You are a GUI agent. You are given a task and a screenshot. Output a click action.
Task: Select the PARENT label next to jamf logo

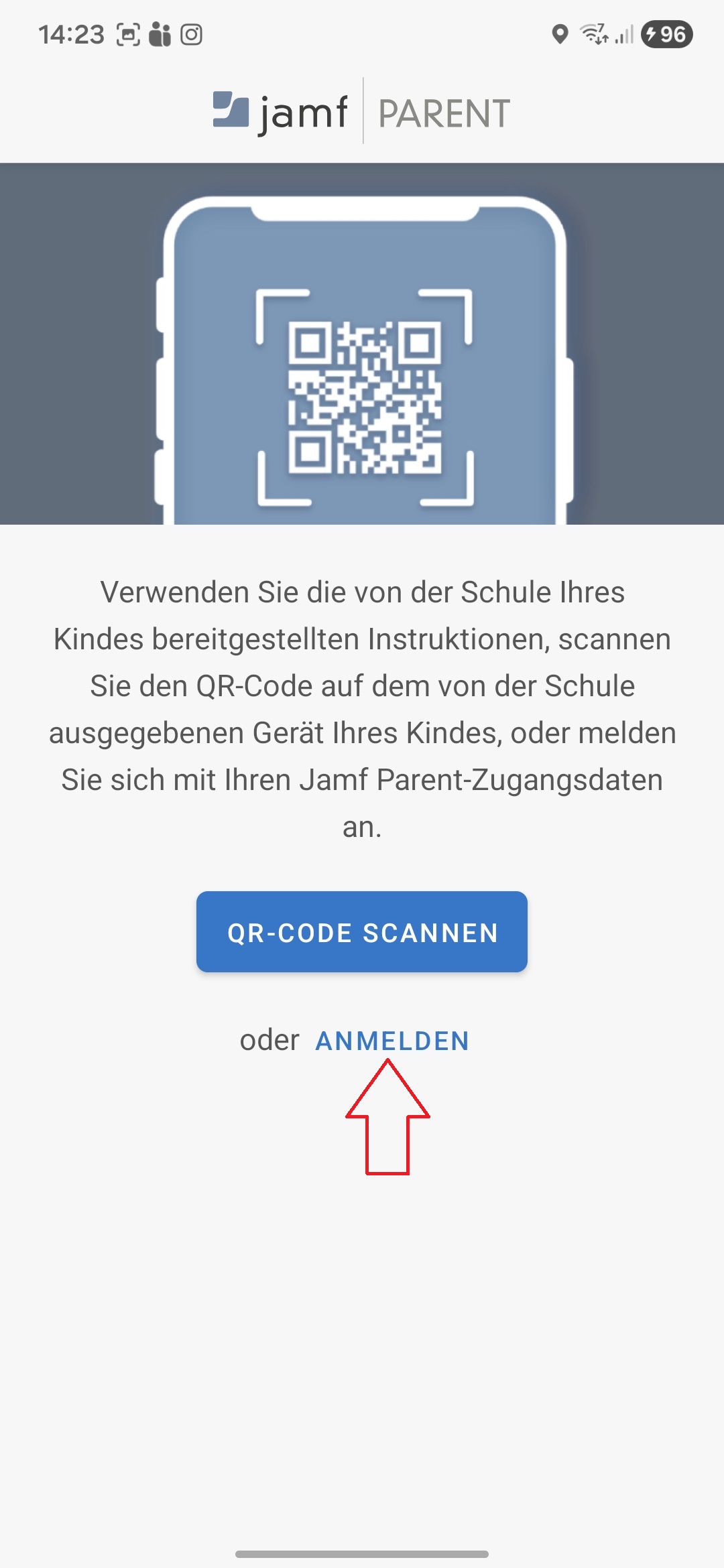pyautogui.click(x=443, y=113)
